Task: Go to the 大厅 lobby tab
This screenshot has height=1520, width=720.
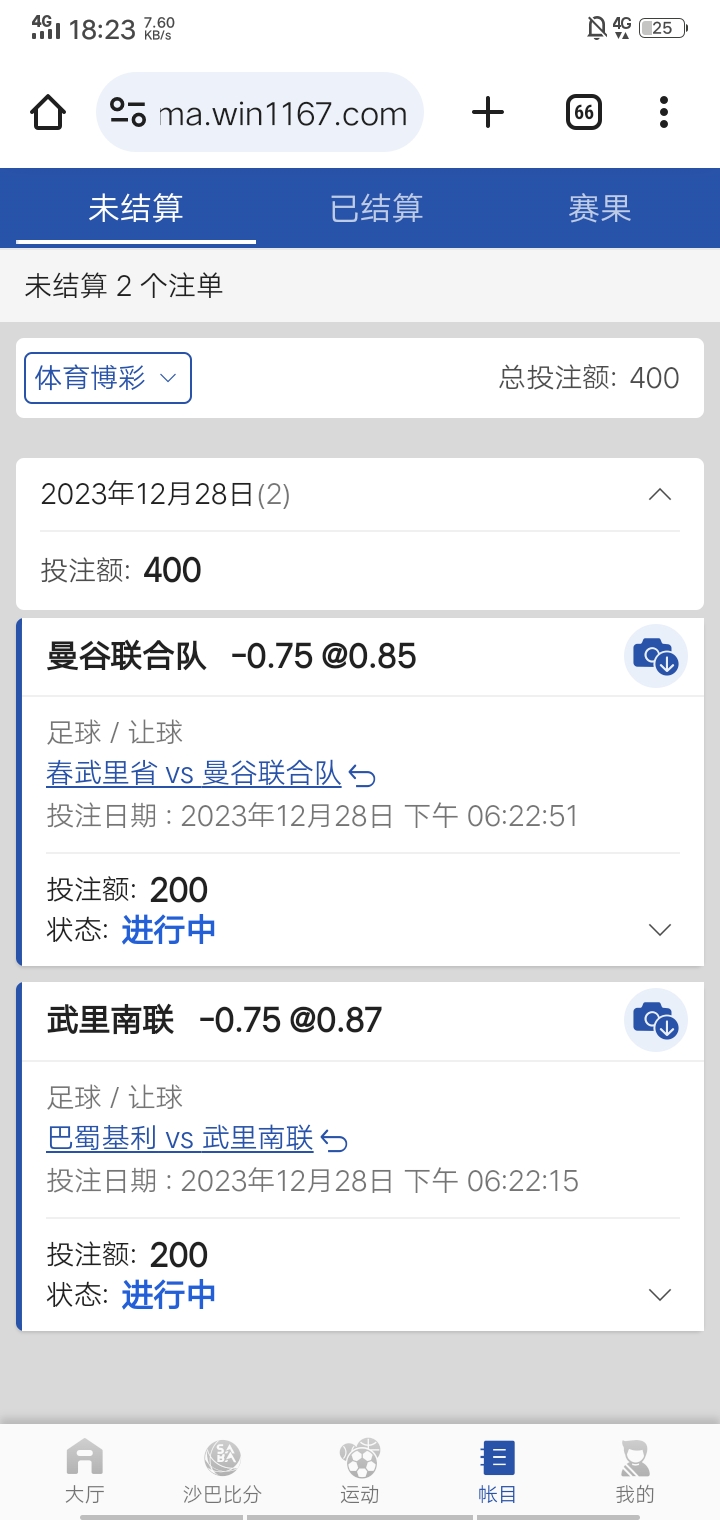Action: tap(84, 1472)
